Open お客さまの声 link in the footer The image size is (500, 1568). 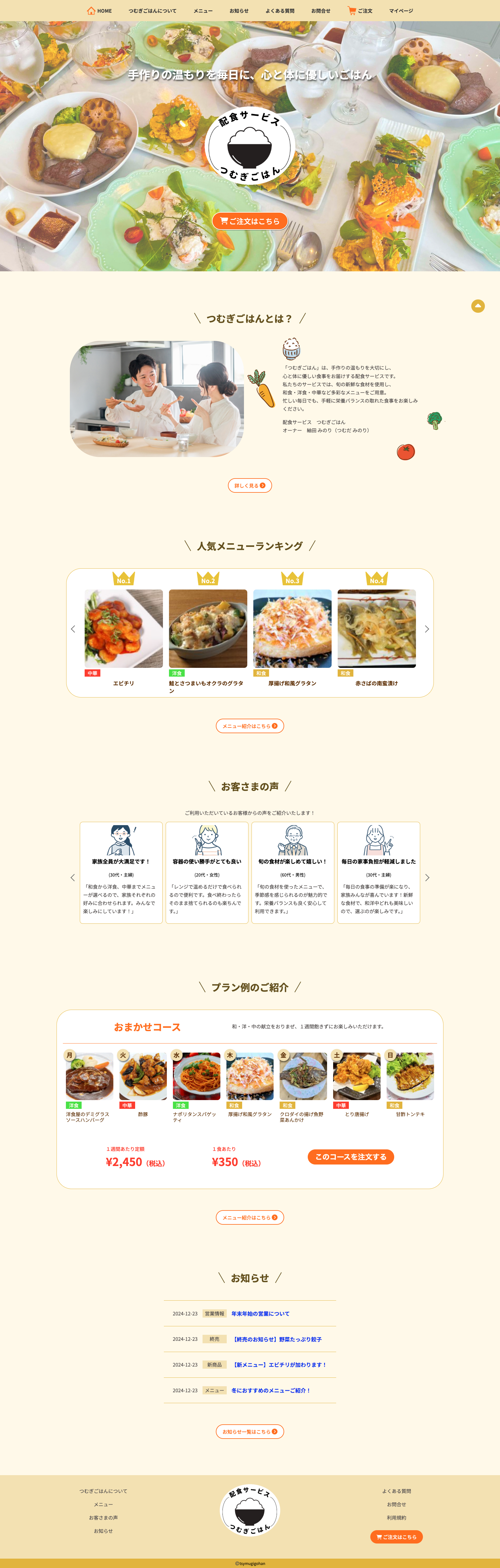pyautogui.click(x=103, y=1517)
